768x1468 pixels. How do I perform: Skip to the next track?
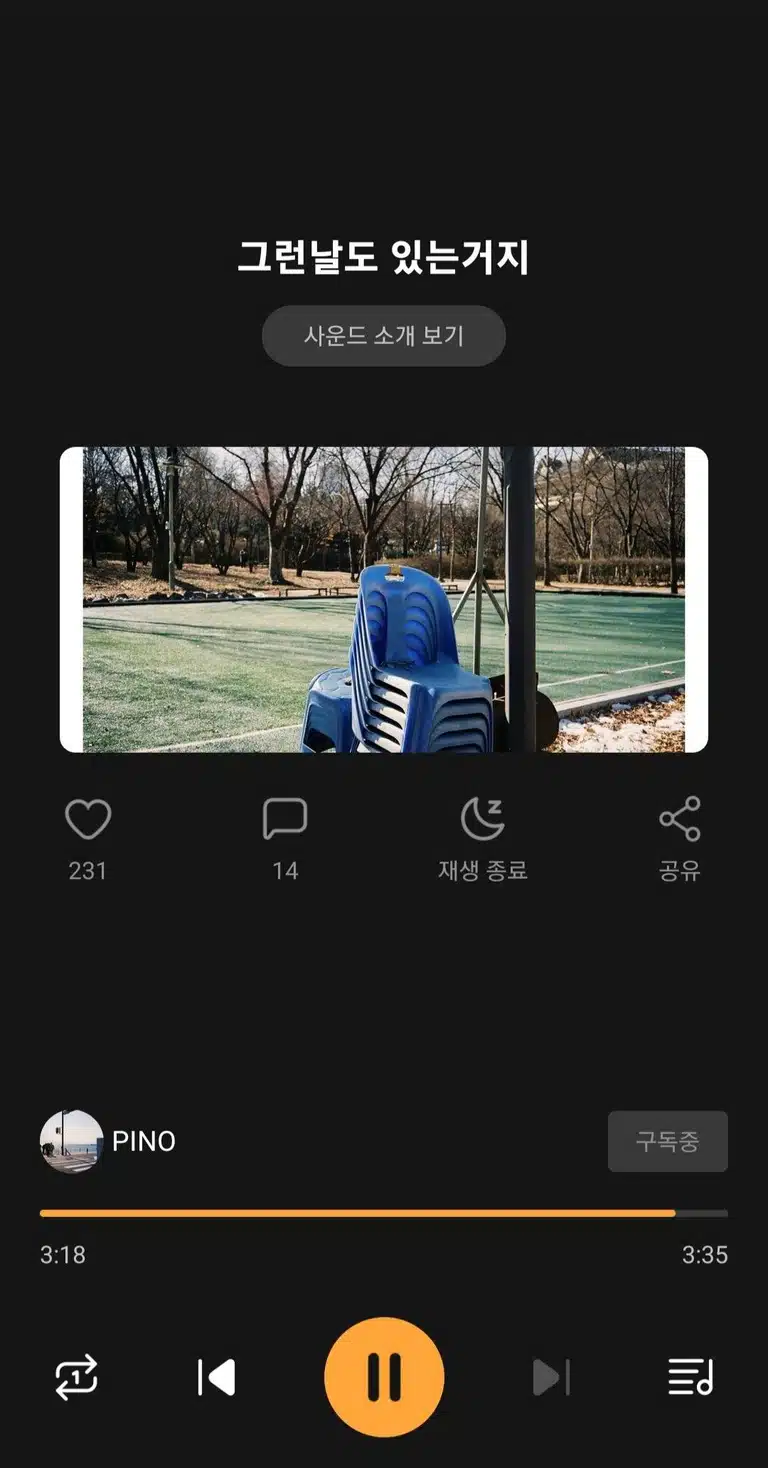[x=551, y=1377]
